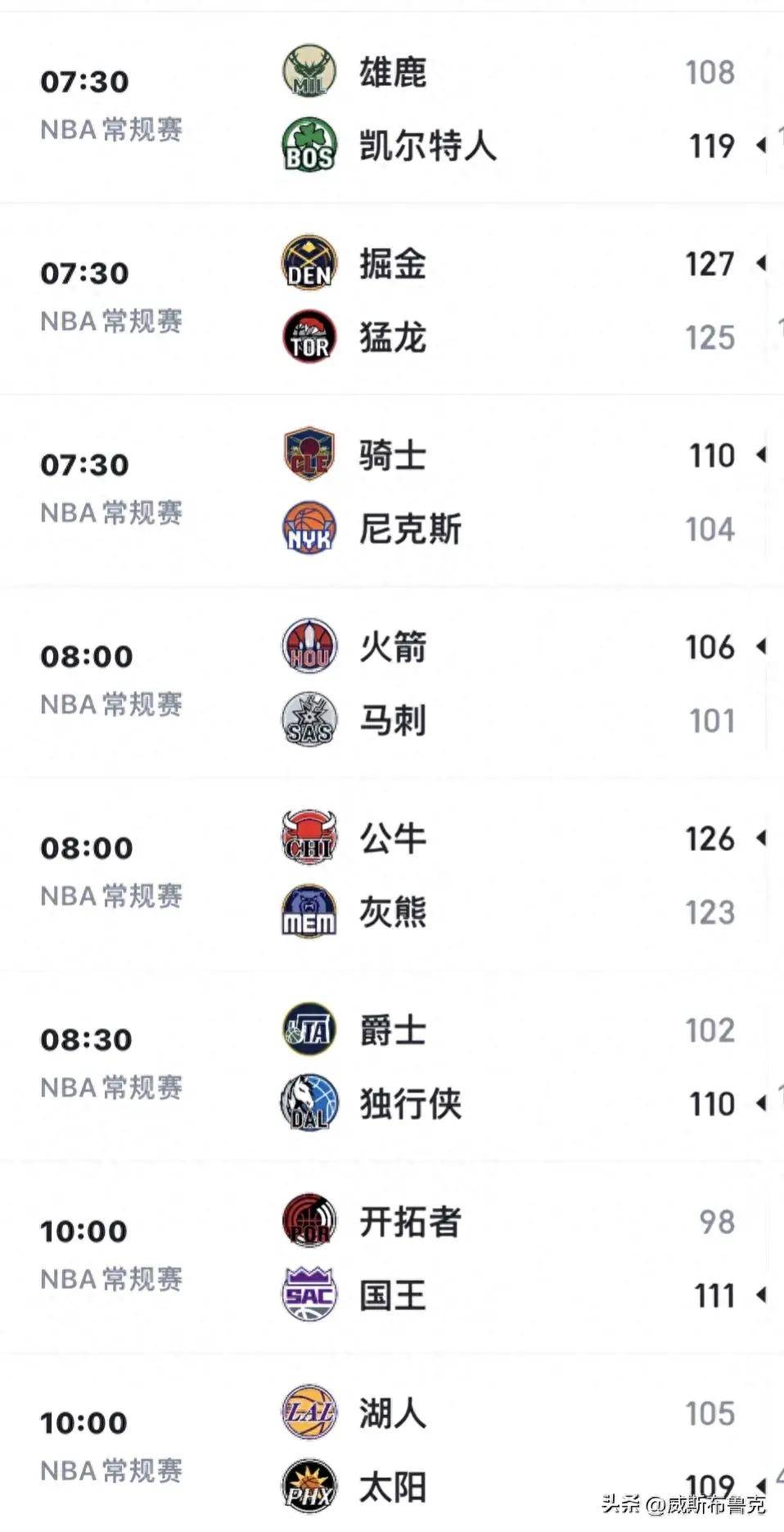Click the winner arrow beside 掘金's 127

[763, 264]
